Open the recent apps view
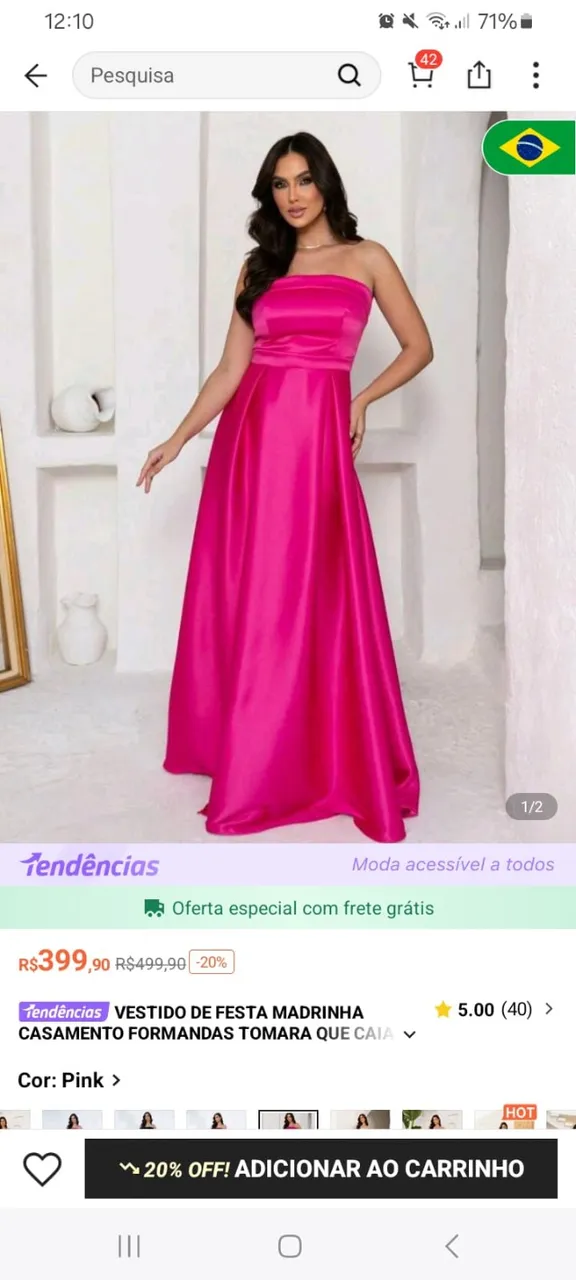576x1280 pixels. tap(129, 1246)
